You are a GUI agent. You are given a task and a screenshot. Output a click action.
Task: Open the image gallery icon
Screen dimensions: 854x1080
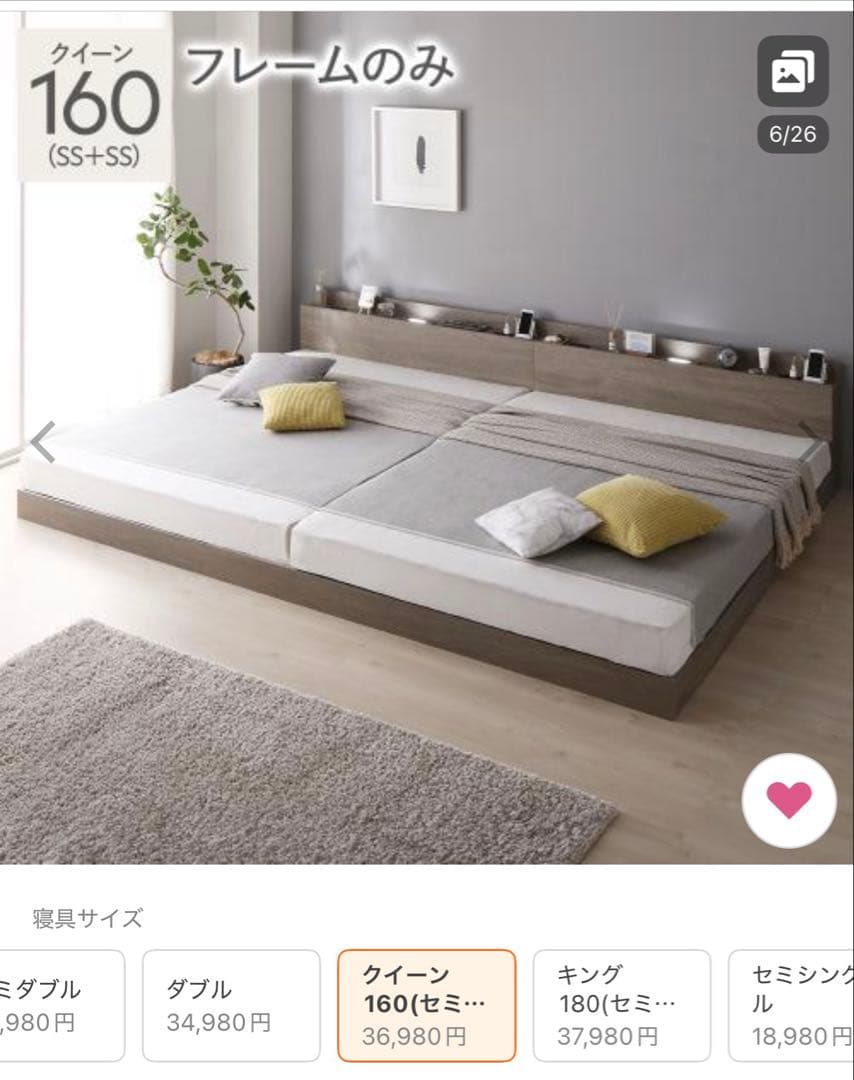(792, 71)
